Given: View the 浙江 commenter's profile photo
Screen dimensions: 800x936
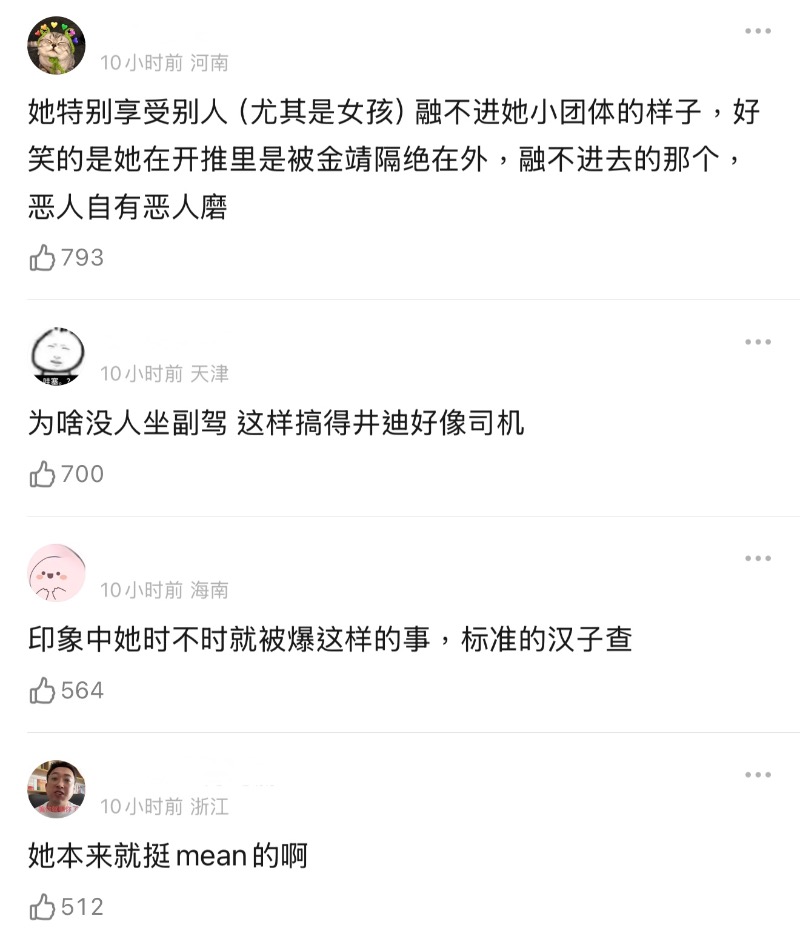Looking at the screenshot, I should (56, 789).
